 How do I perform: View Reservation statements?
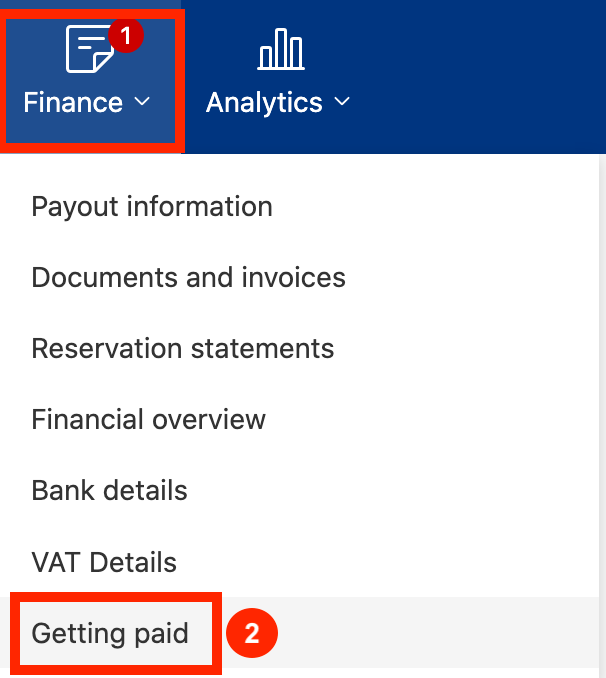[x=183, y=348]
